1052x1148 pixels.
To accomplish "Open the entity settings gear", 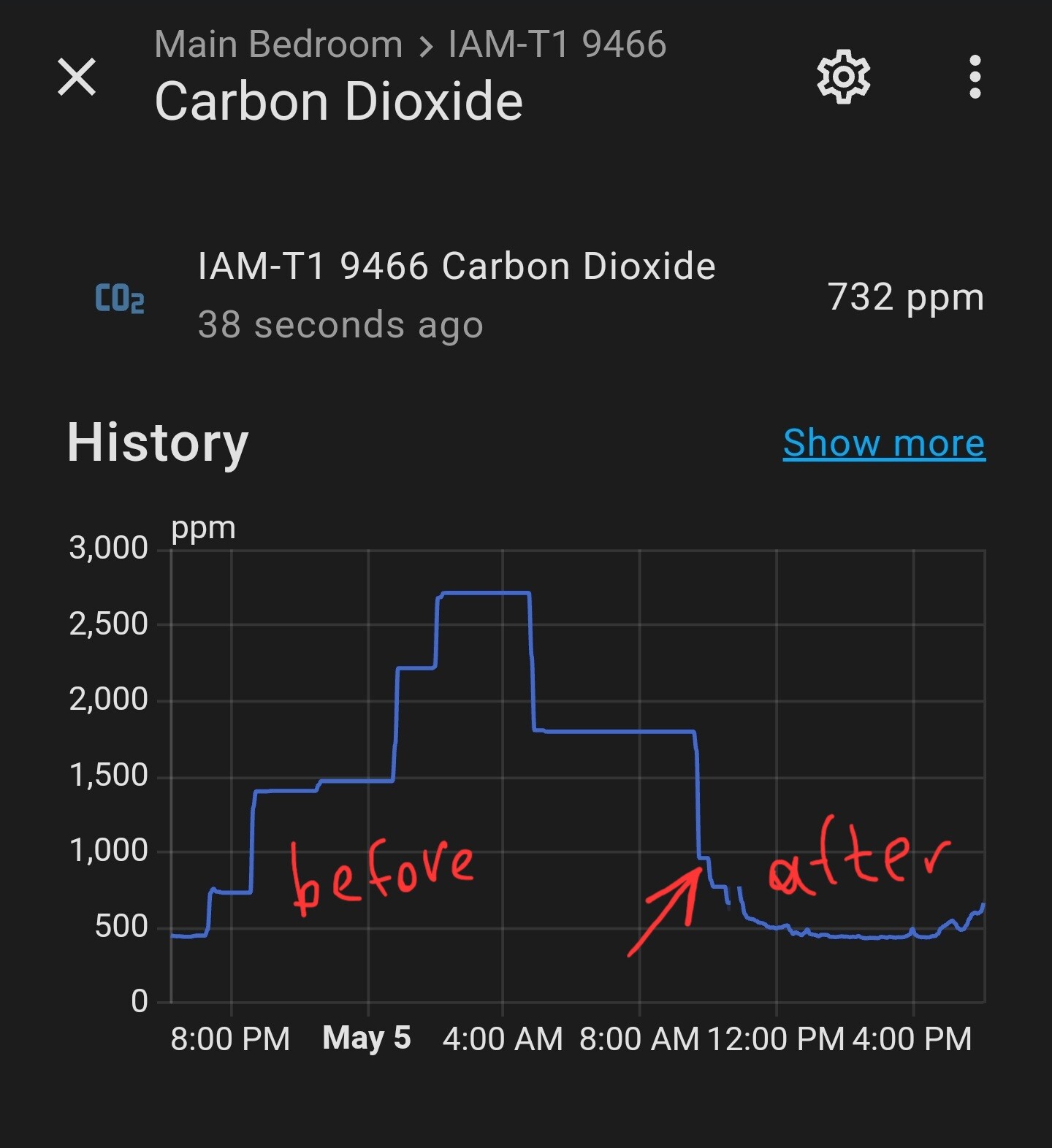I will click(x=843, y=77).
